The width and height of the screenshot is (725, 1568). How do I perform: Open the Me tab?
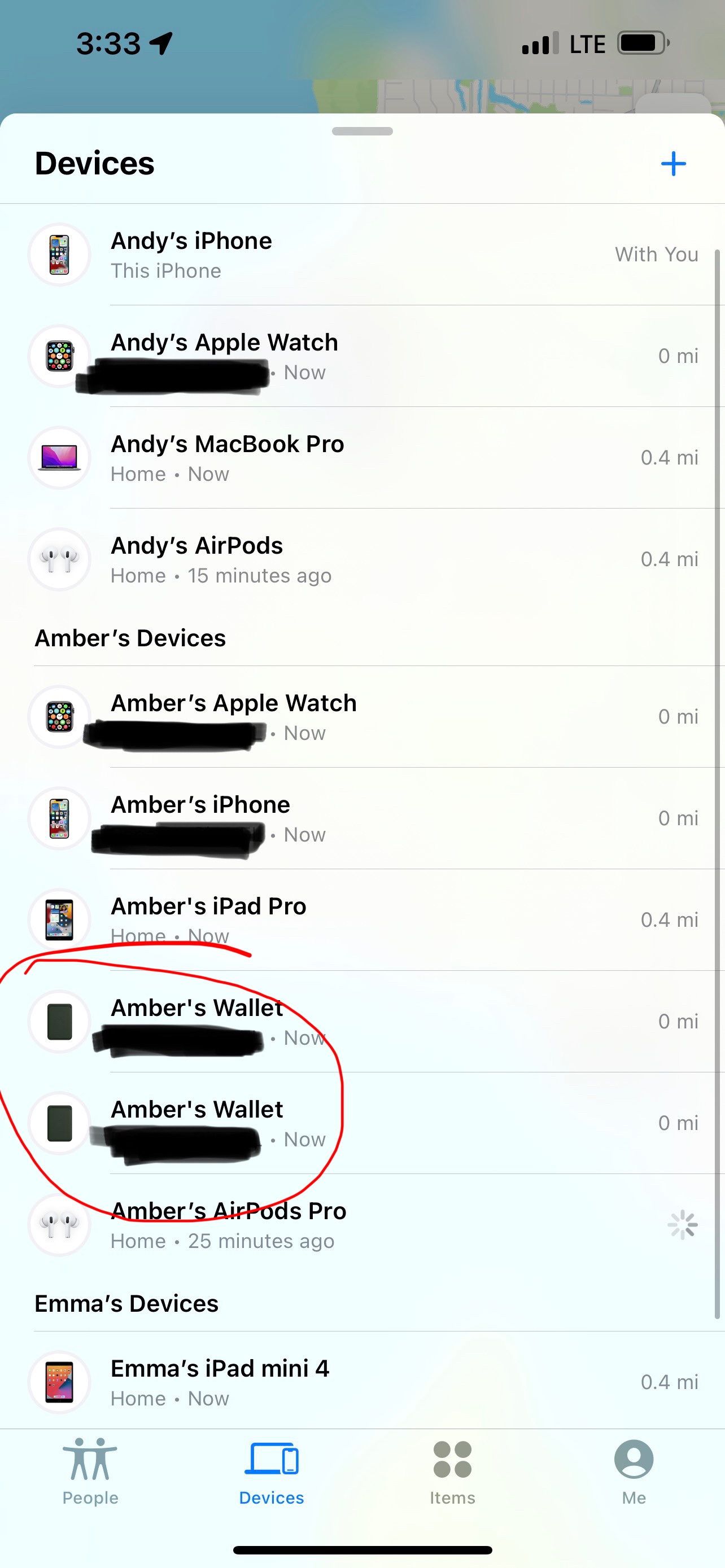(634, 1470)
